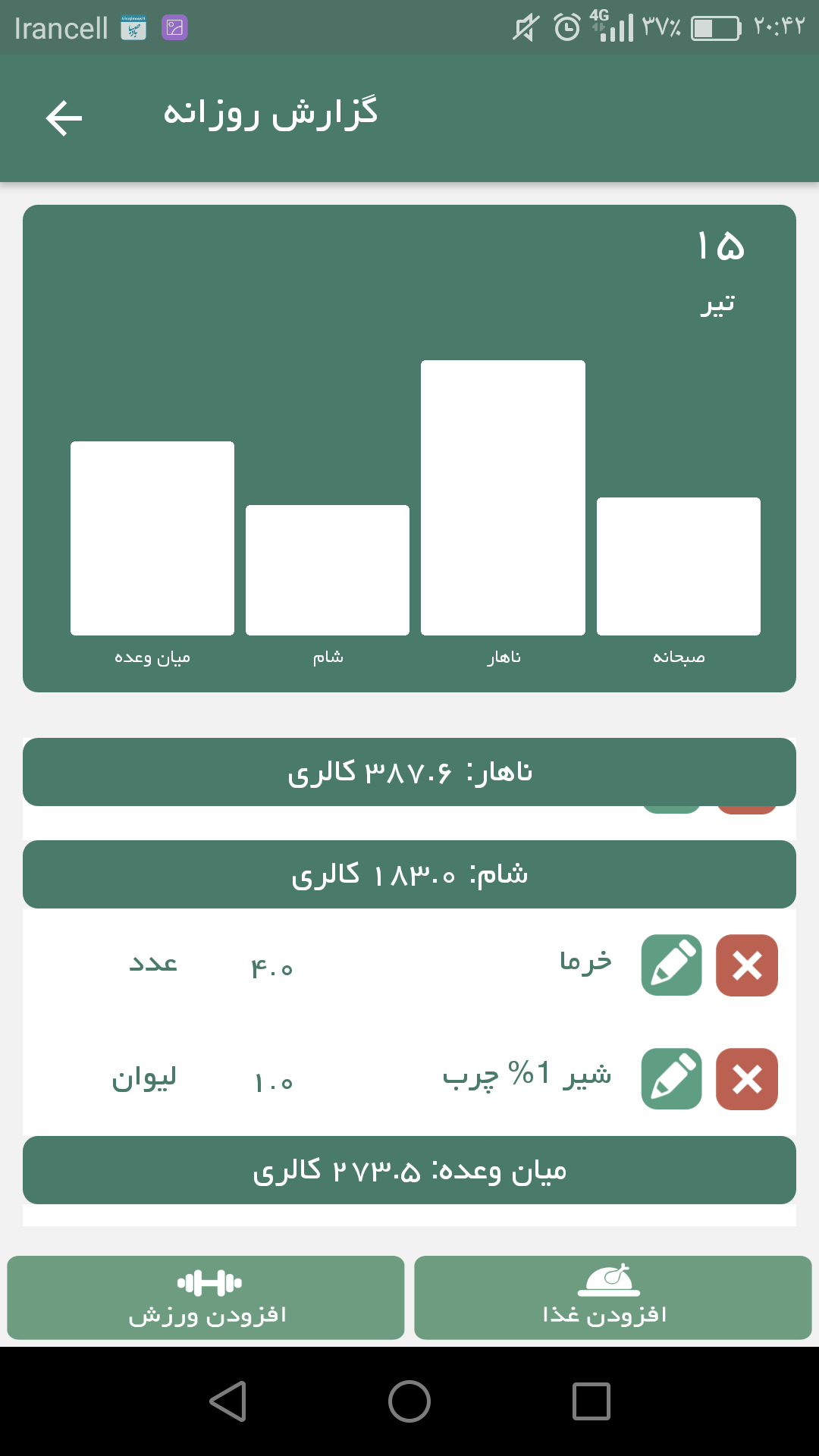Expand the ناهار calories section
Viewport: 819px width, 1456px height.
(409, 772)
